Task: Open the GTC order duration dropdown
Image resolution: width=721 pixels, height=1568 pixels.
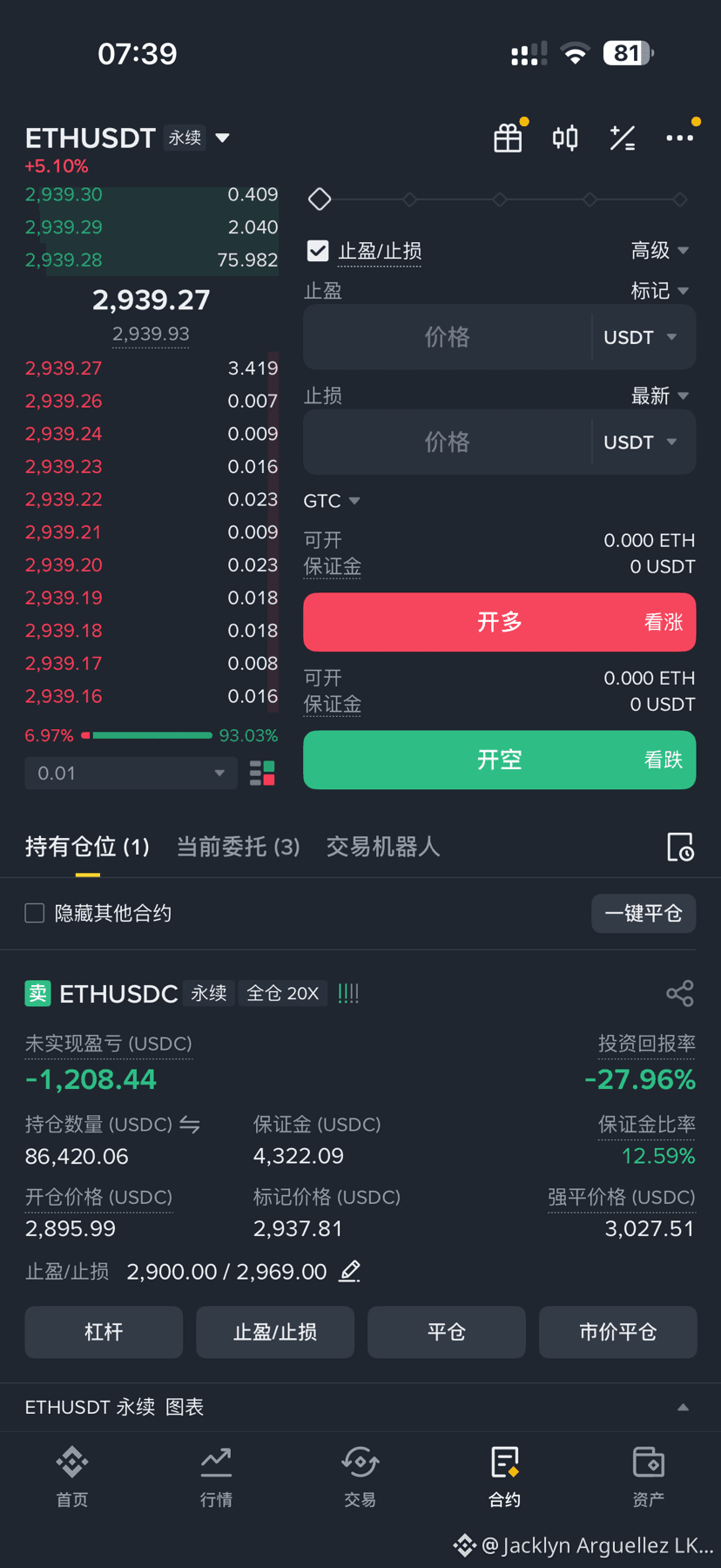Action: 332,500
